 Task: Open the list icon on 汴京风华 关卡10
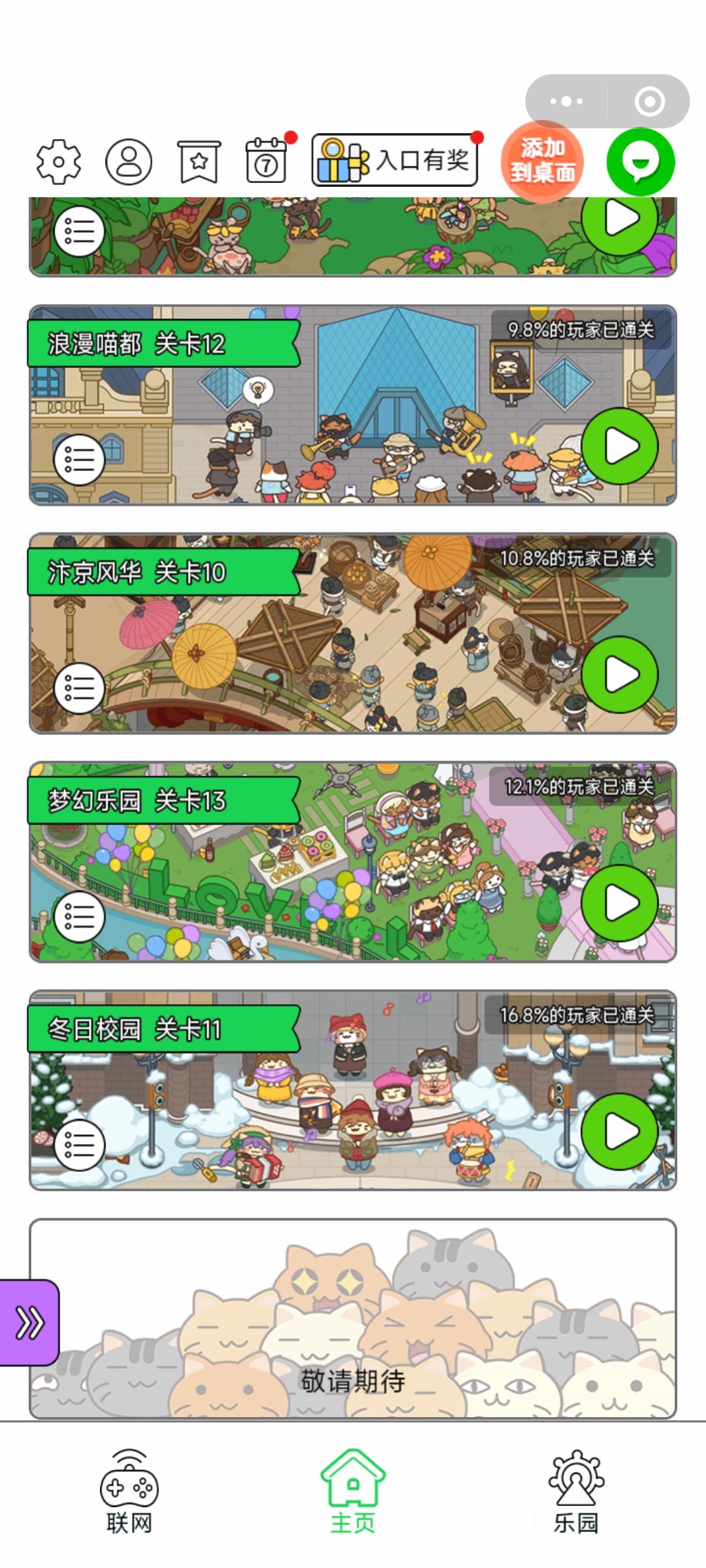coord(79,688)
